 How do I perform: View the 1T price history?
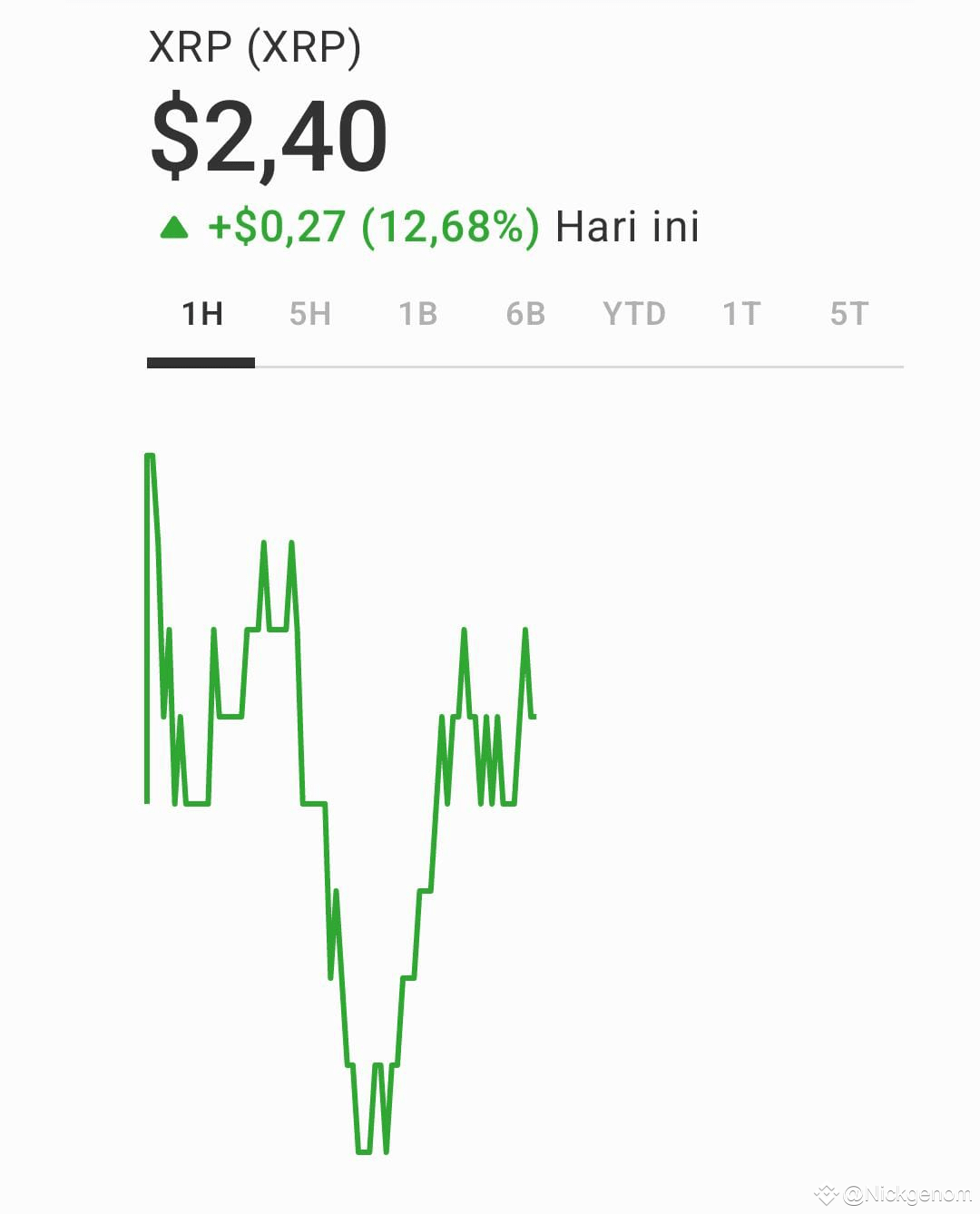741,314
